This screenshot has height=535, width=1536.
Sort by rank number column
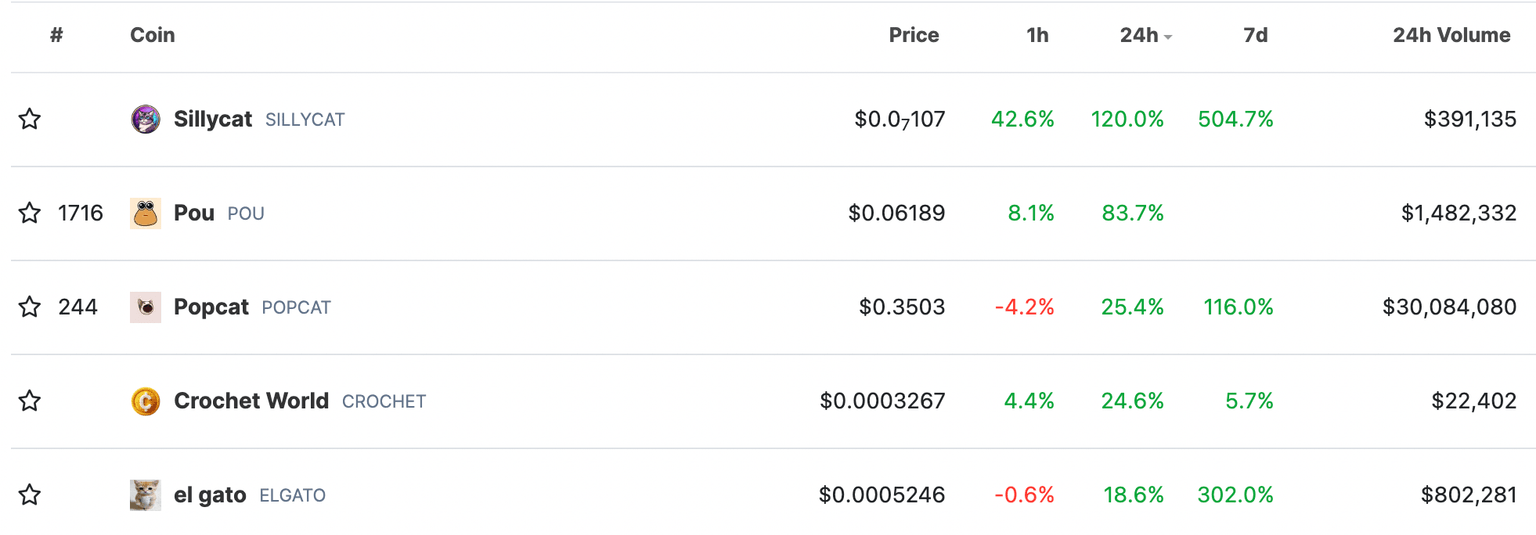click(x=57, y=35)
